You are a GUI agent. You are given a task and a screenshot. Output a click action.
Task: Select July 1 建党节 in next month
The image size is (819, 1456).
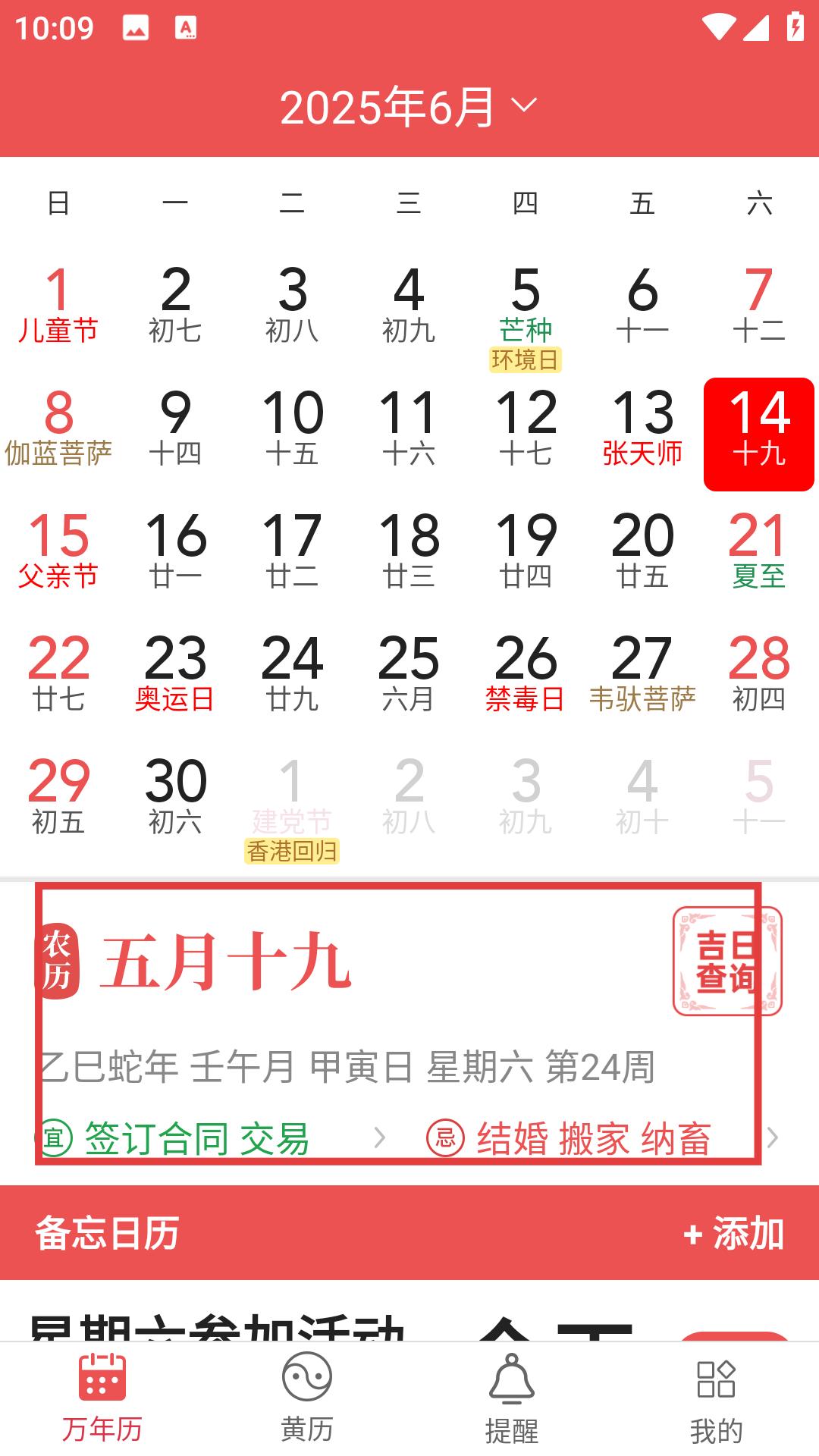coord(292,806)
